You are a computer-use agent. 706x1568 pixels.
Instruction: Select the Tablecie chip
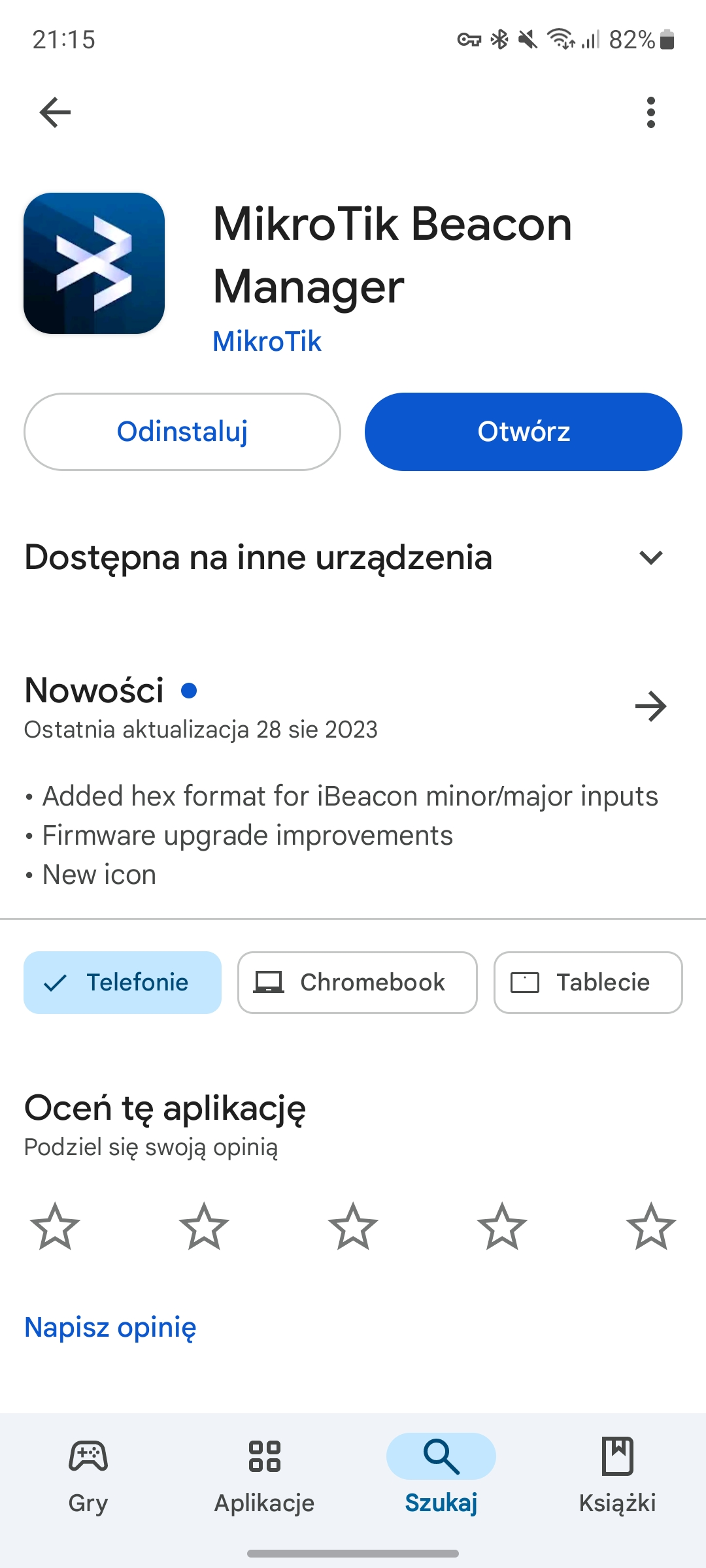click(588, 983)
